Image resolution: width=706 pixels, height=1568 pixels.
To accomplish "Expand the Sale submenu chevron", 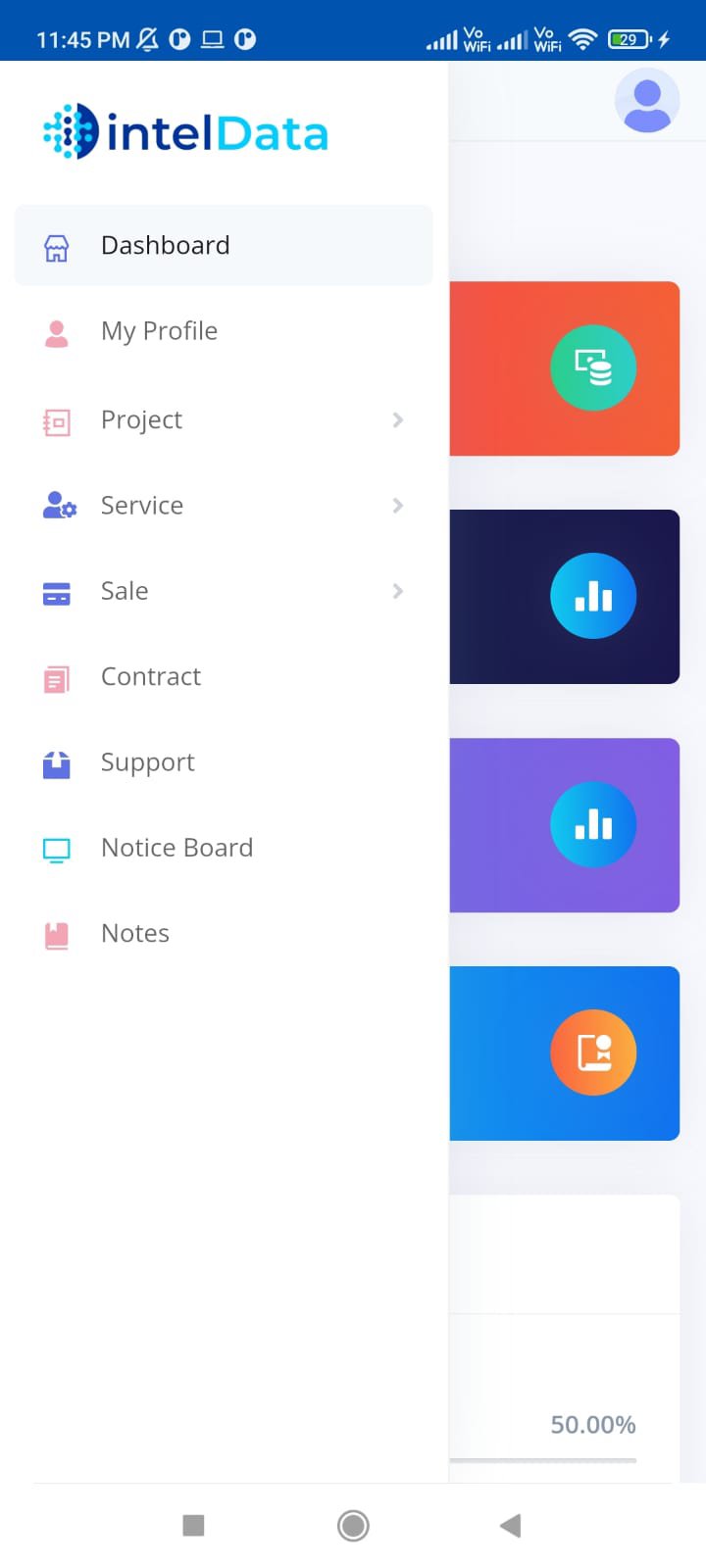I will tap(397, 591).
